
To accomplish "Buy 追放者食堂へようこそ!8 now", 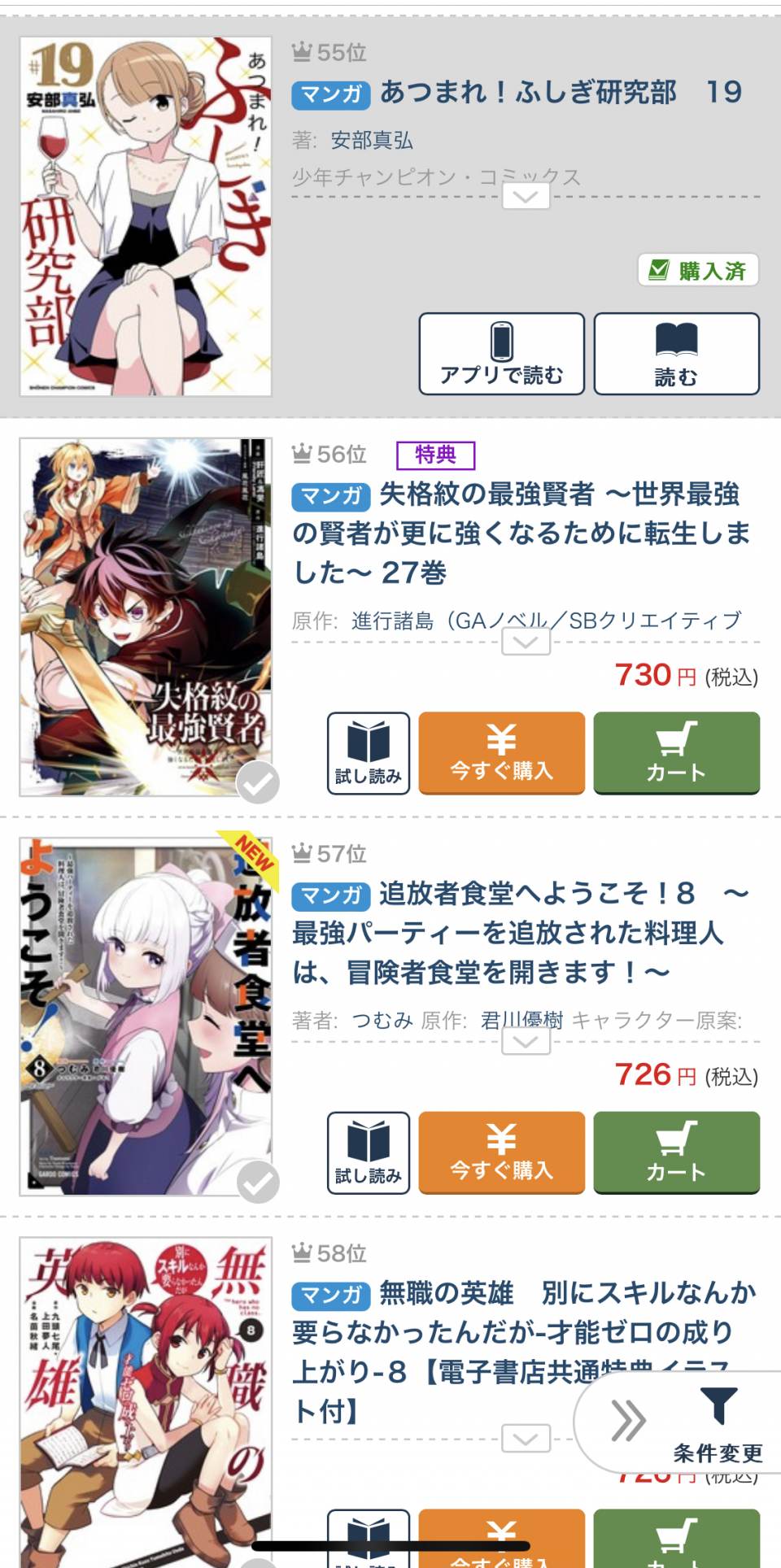I will point(501,1152).
